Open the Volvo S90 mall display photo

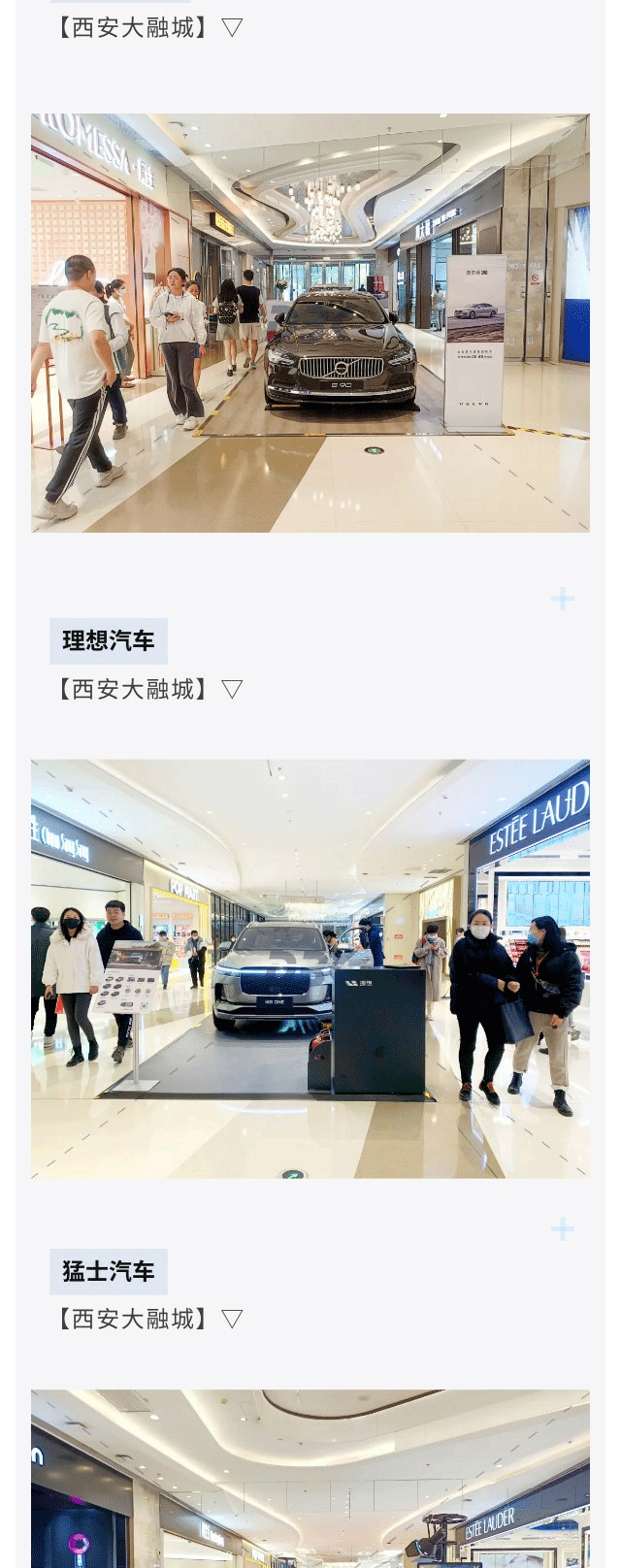310,322
